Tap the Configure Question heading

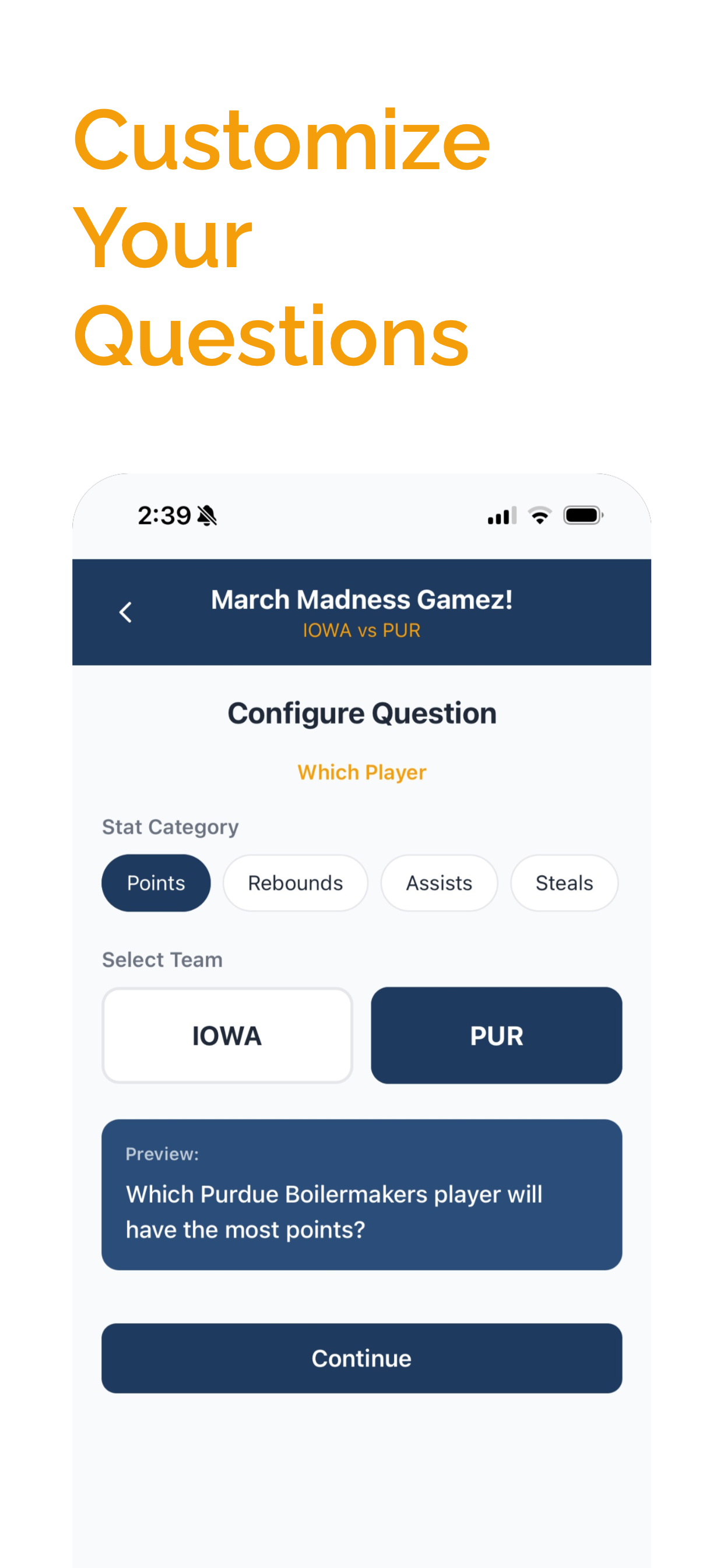[361, 712]
